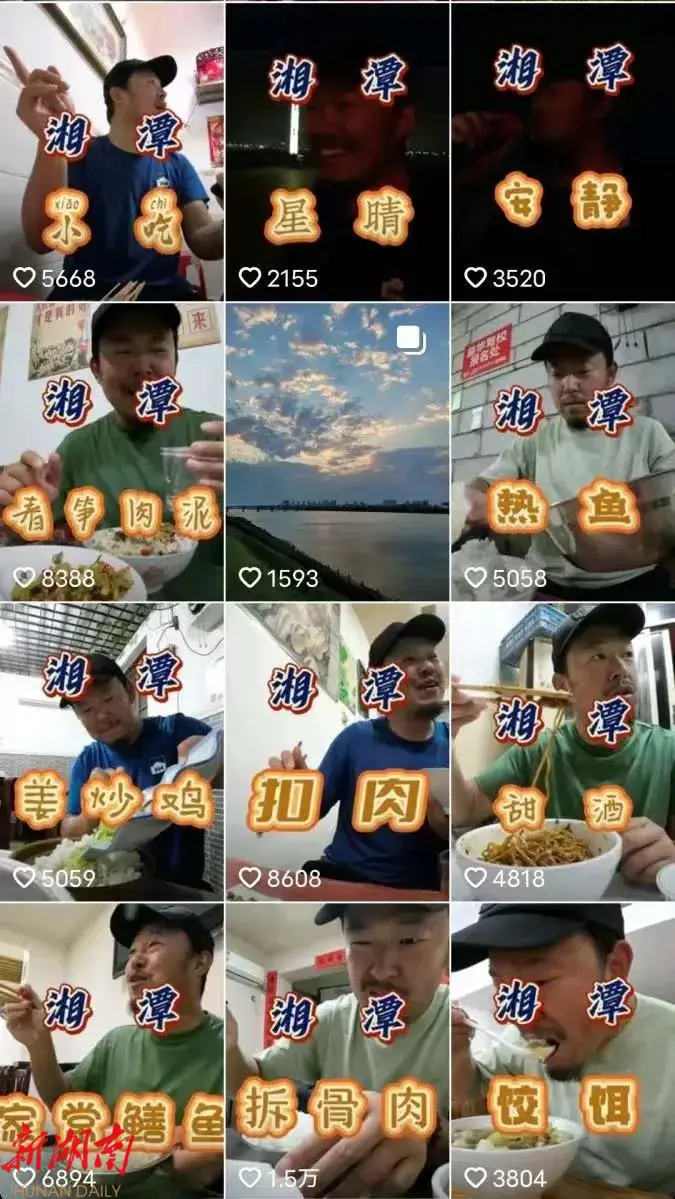Open the 家常鳝鱼 video tile
The image size is (675, 1199).
click(x=112, y=1050)
